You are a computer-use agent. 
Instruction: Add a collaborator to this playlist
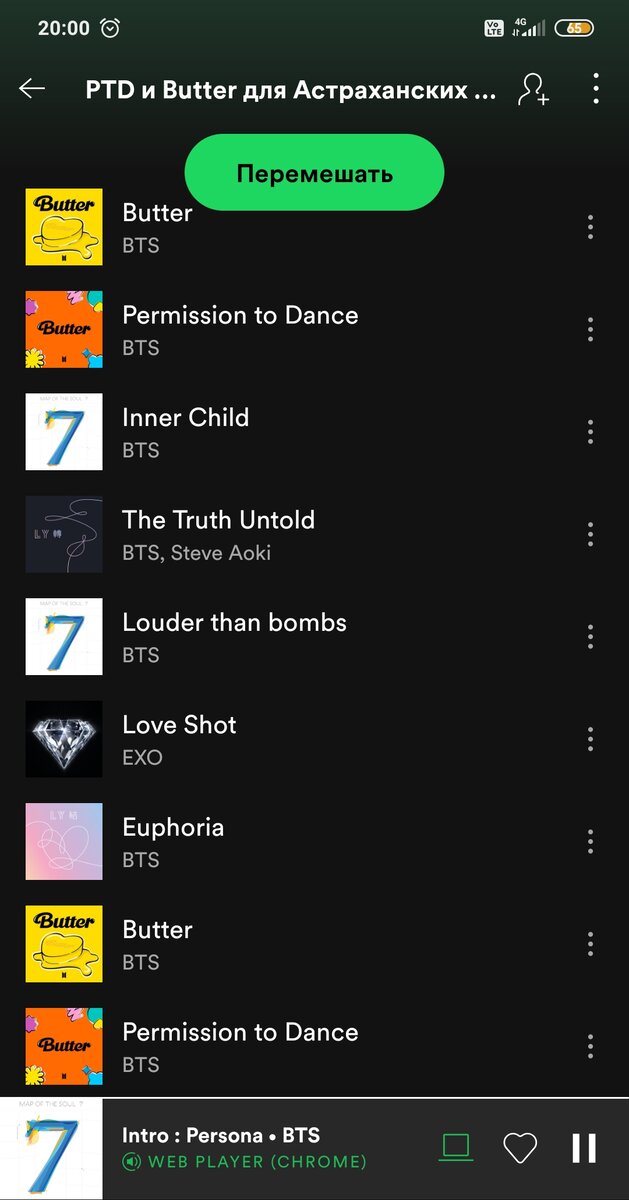[533, 89]
